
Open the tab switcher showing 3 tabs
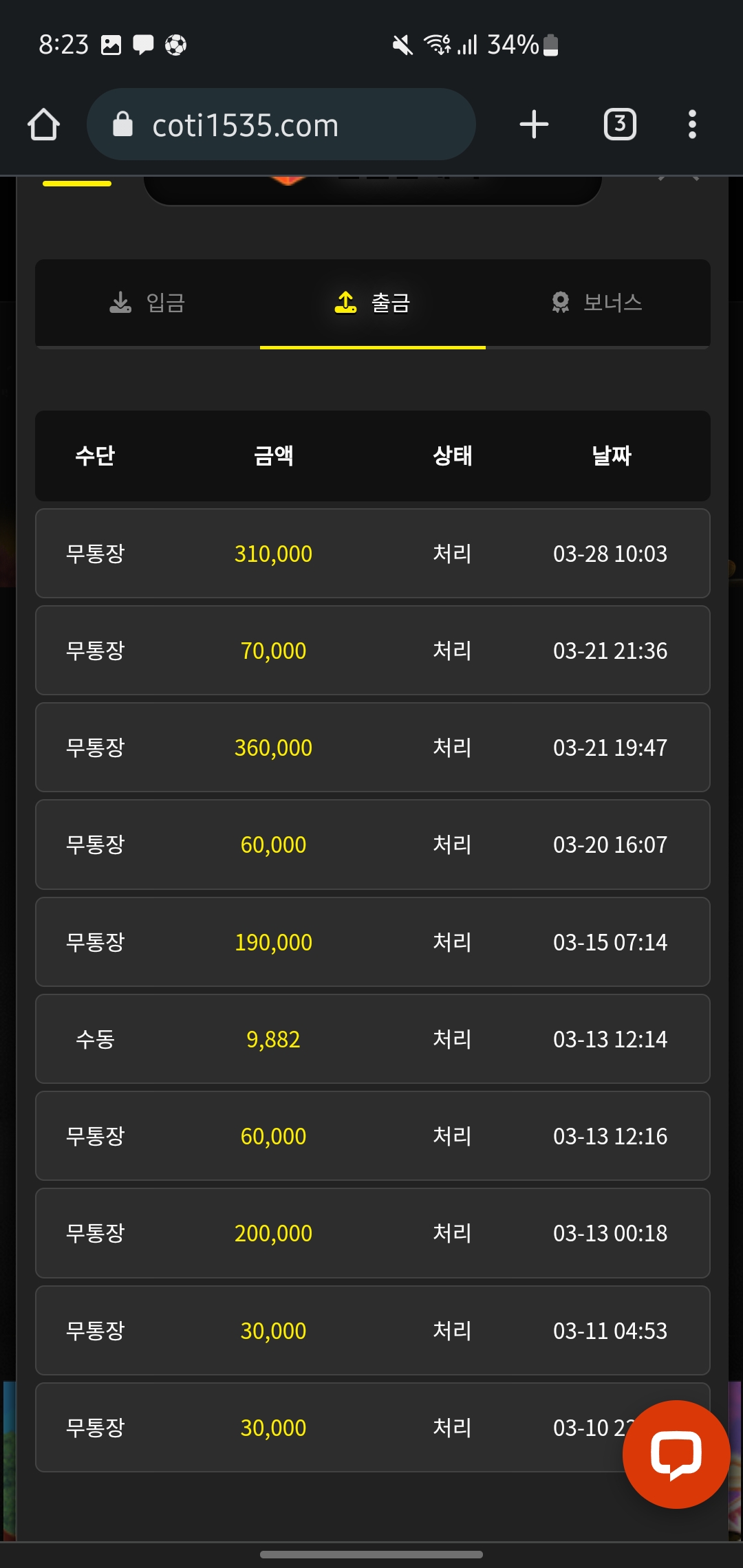(620, 124)
